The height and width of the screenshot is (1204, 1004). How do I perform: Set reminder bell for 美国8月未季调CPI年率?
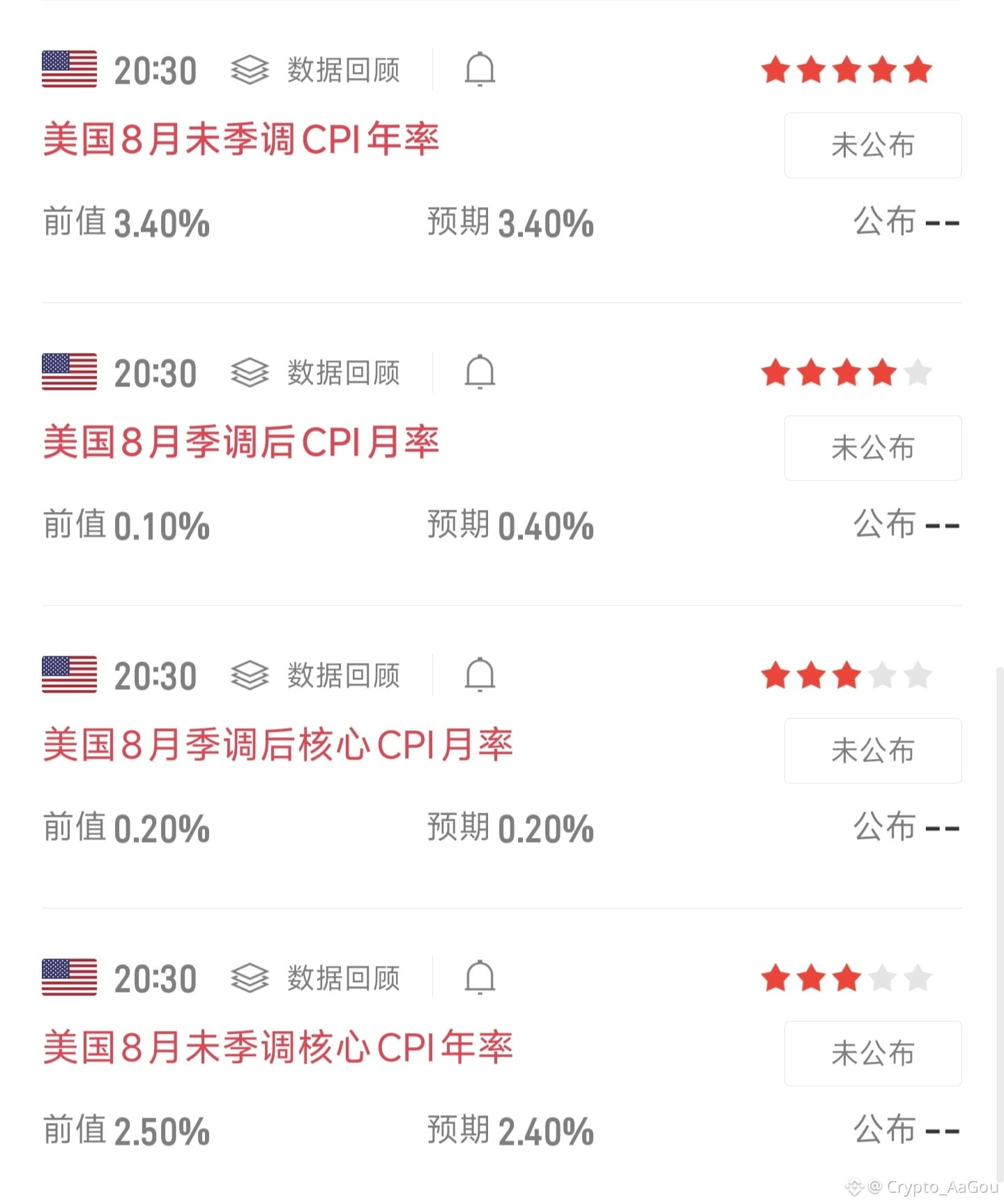click(x=480, y=70)
